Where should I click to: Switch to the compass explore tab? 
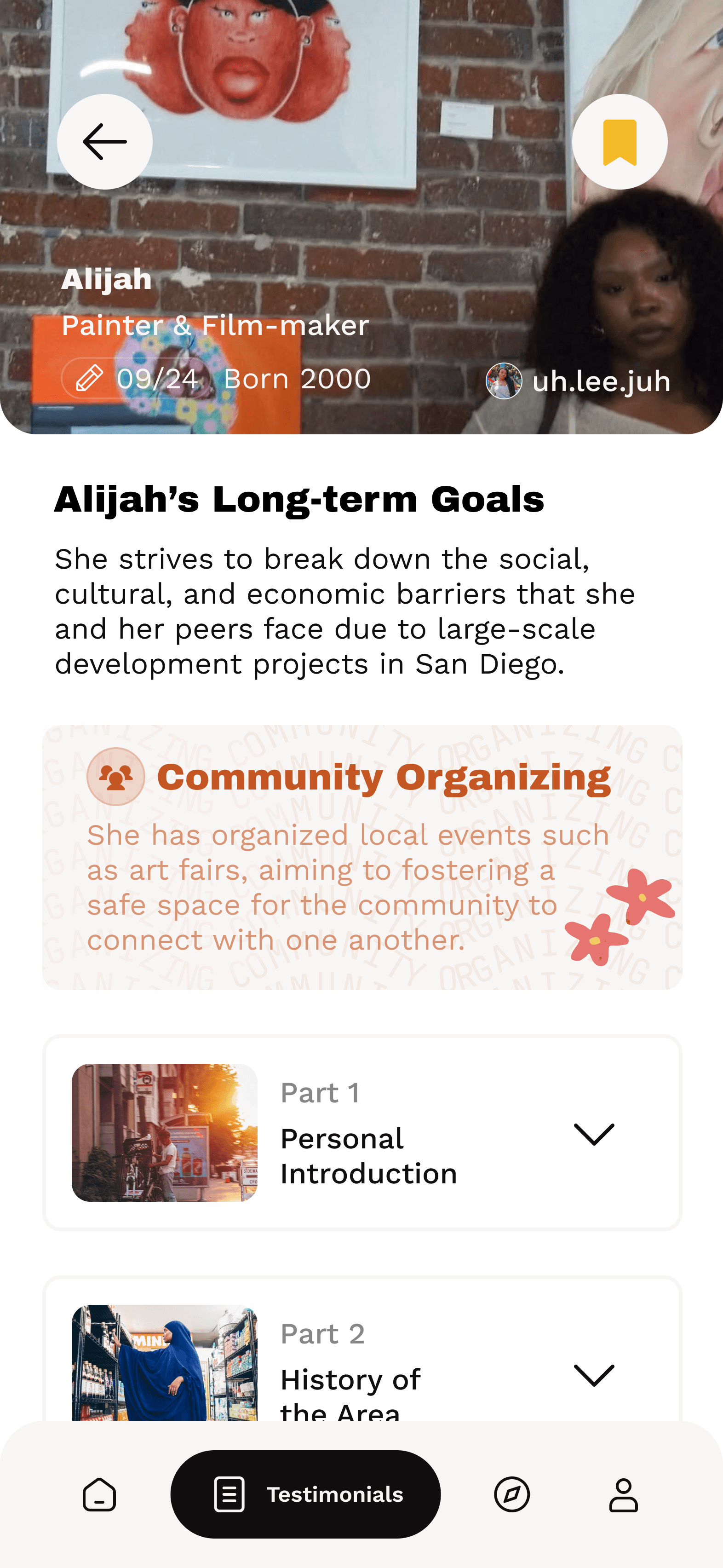pyautogui.click(x=512, y=1494)
